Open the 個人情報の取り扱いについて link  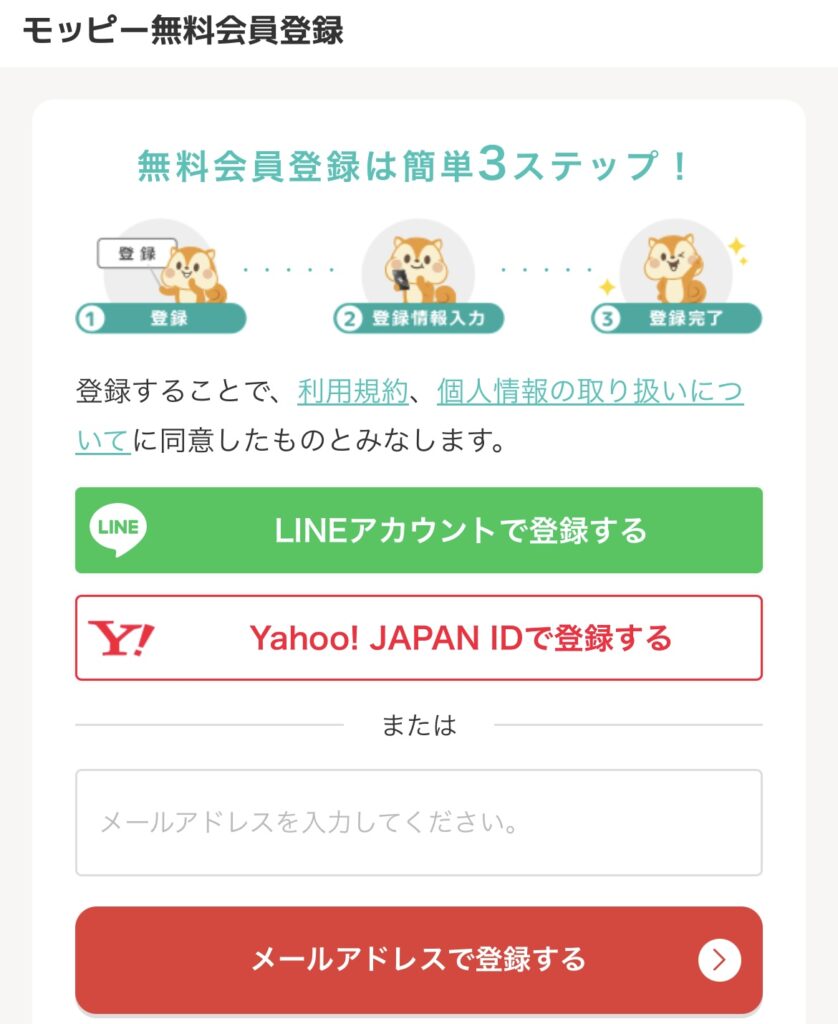click(x=590, y=392)
